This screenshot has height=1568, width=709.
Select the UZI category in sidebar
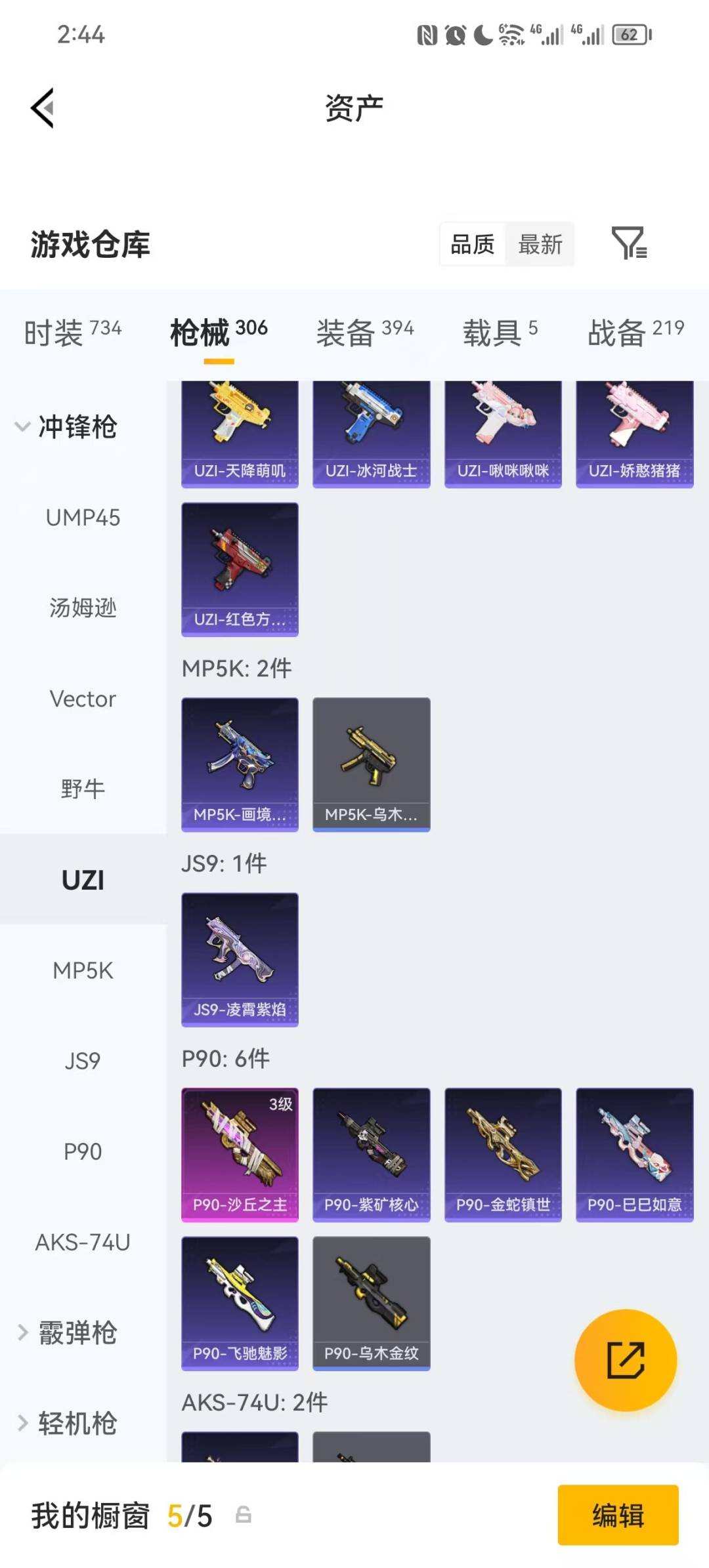click(83, 880)
